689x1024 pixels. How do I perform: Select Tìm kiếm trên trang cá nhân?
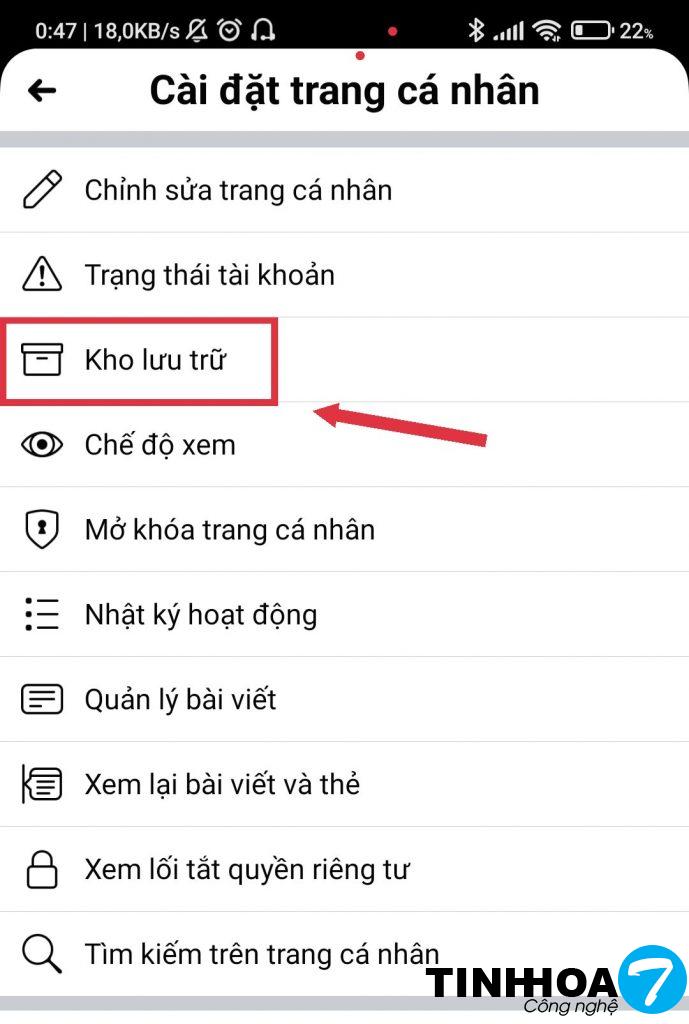[261, 954]
